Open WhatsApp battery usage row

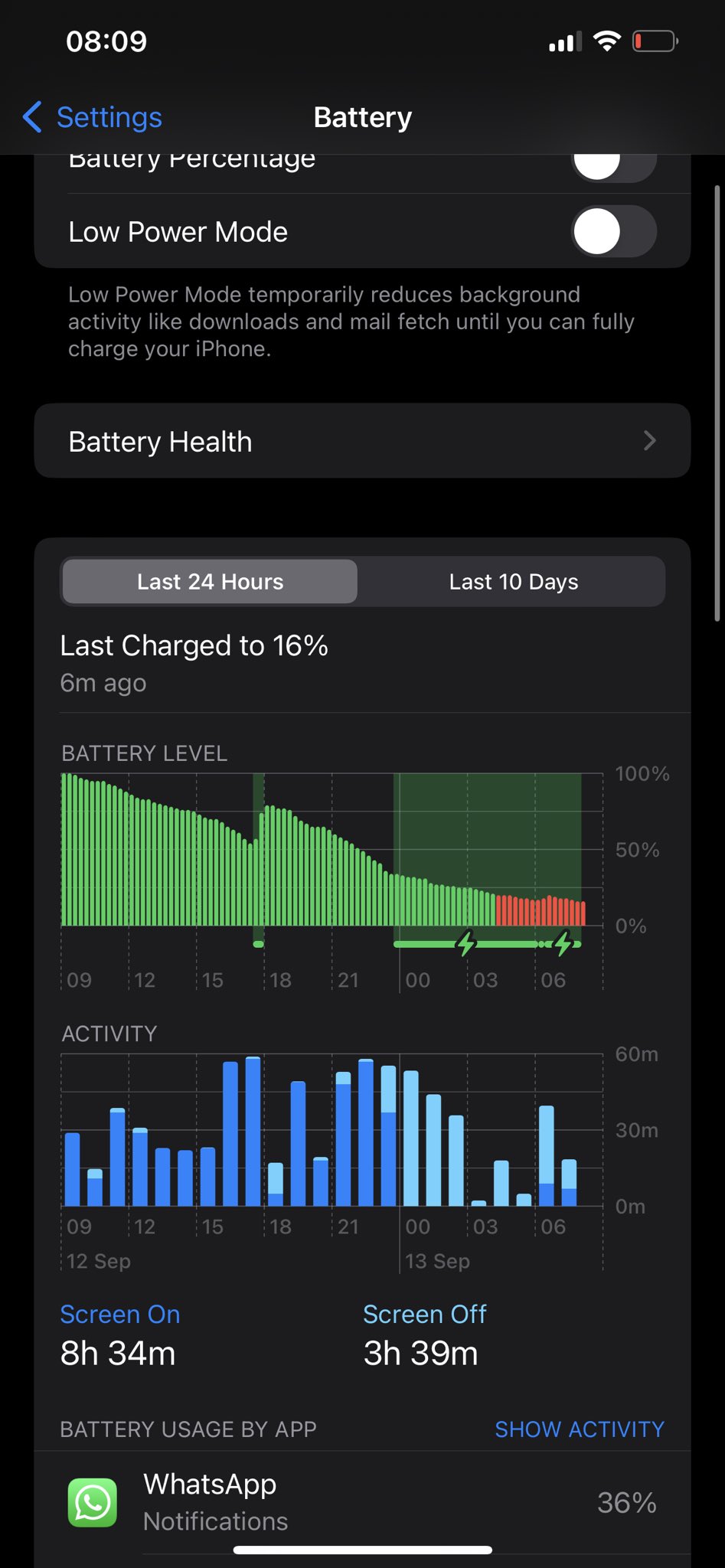pos(362,1503)
